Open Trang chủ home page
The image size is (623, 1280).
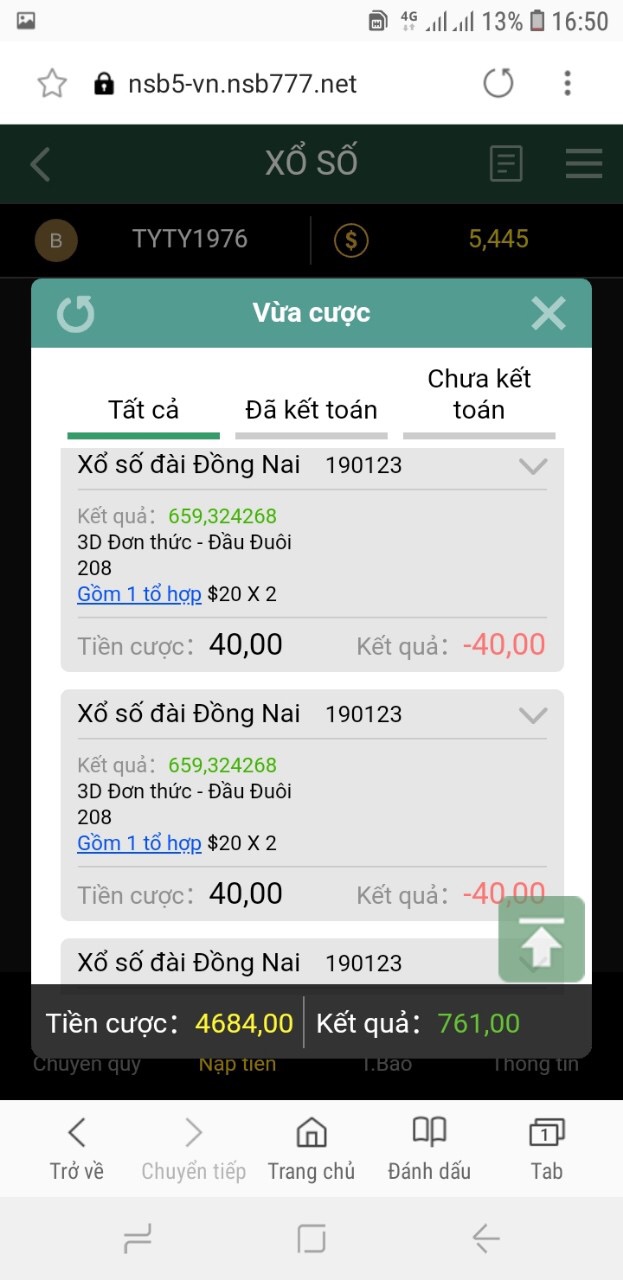click(x=311, y=1149)
